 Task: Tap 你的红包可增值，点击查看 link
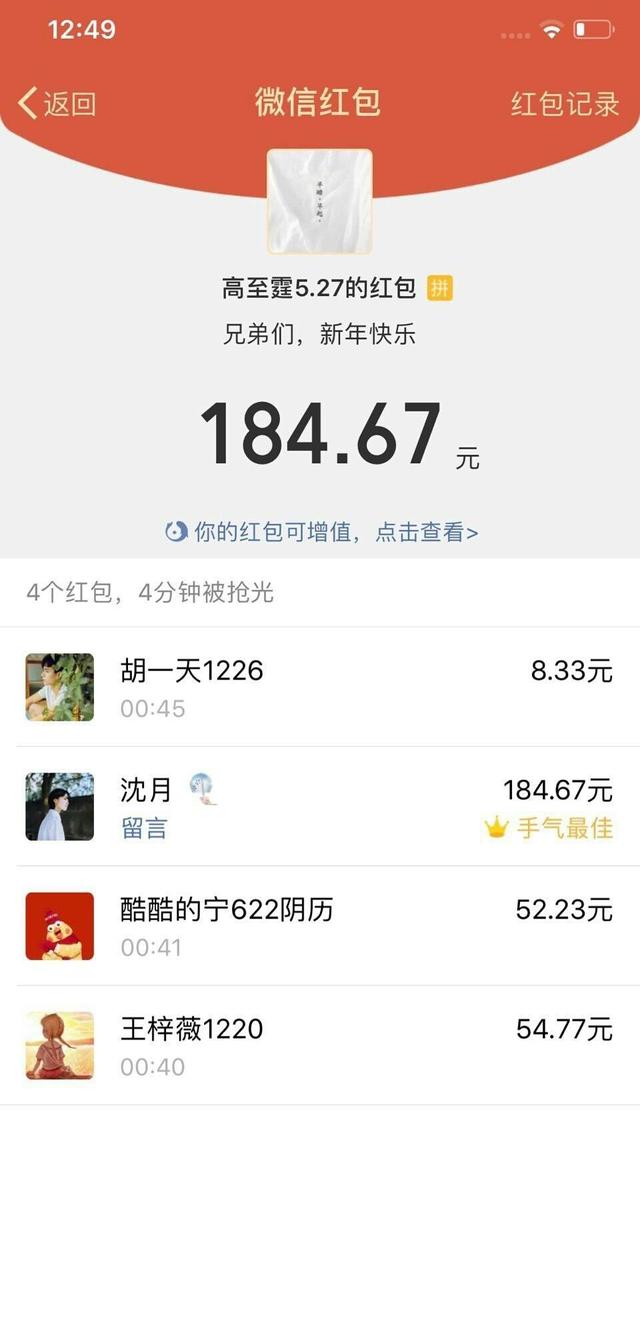click(322, 533)
